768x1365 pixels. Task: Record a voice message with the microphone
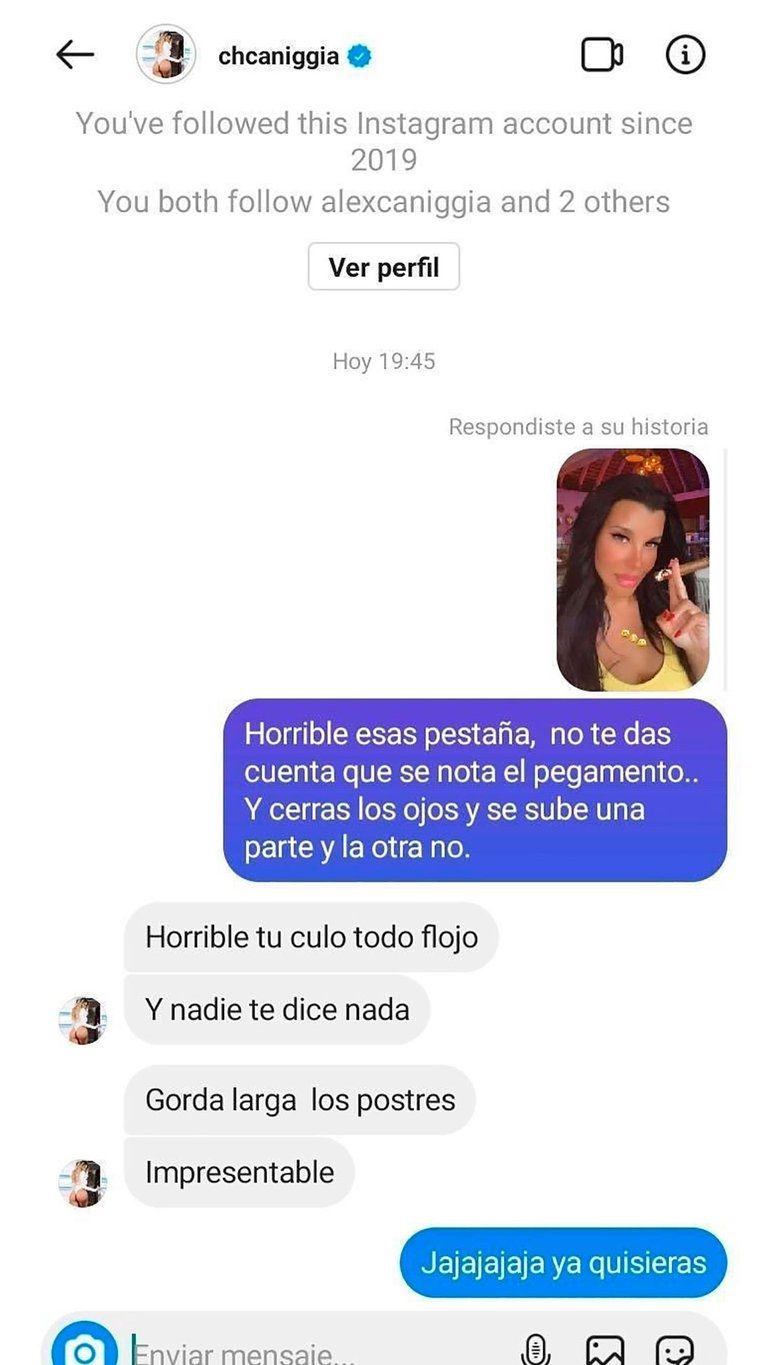pyautogui.click(x=537, y=1350)
